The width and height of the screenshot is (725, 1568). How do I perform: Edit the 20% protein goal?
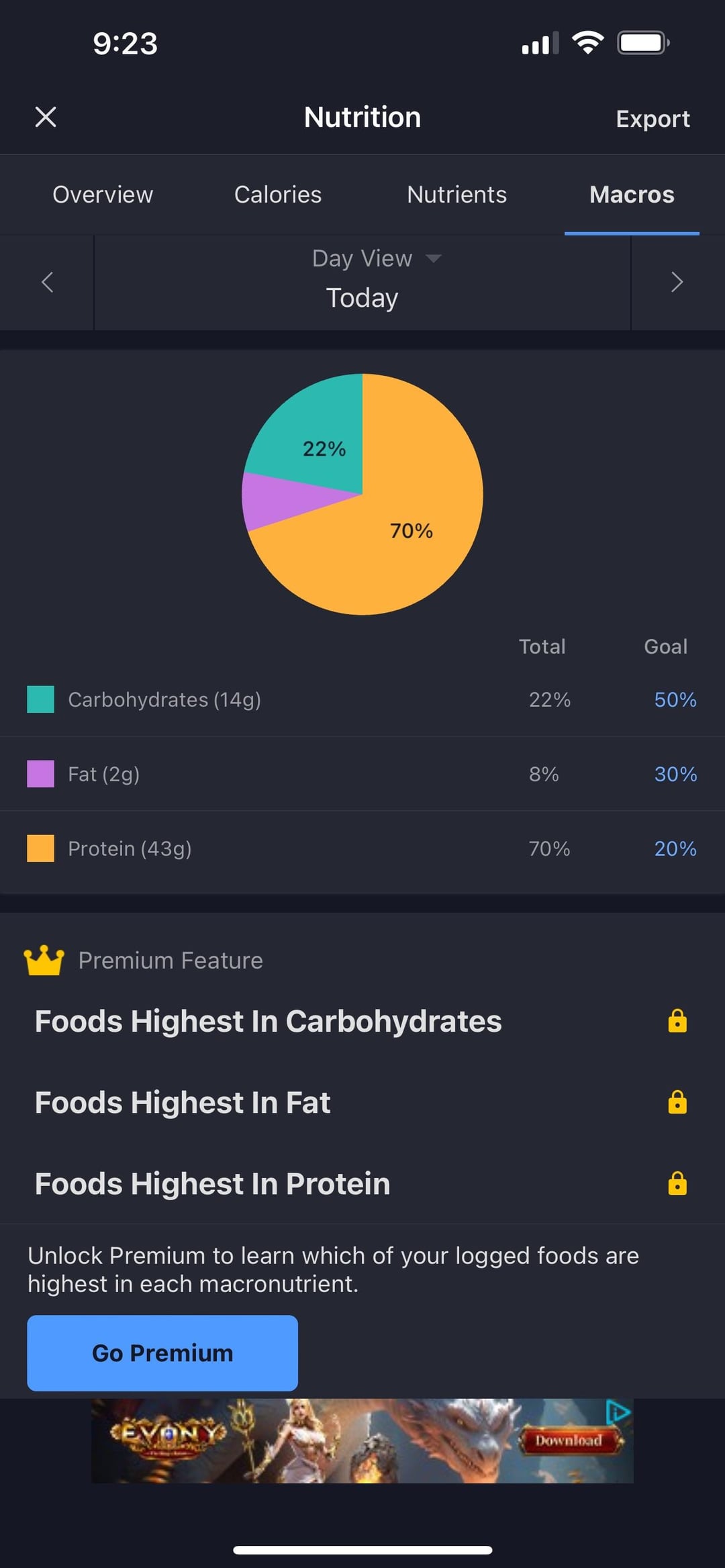(675, 848)
